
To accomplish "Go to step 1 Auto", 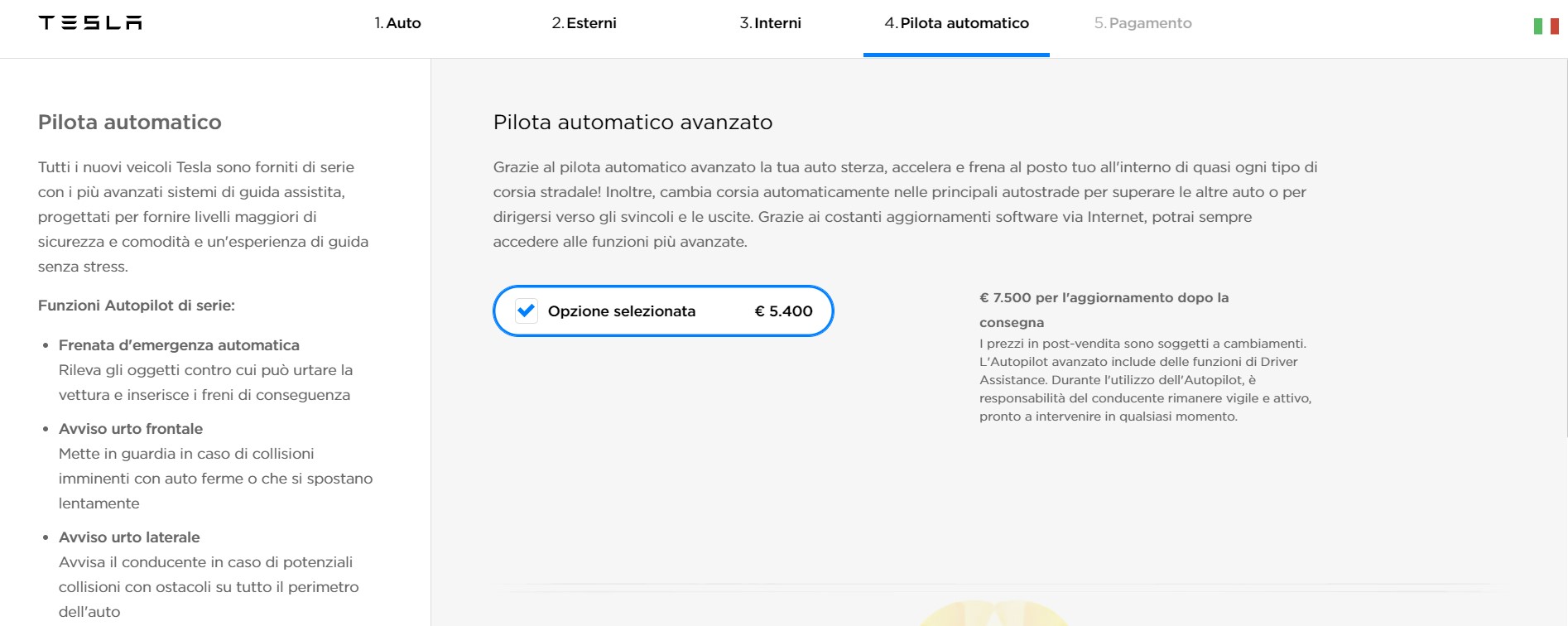I will [397, 23].
